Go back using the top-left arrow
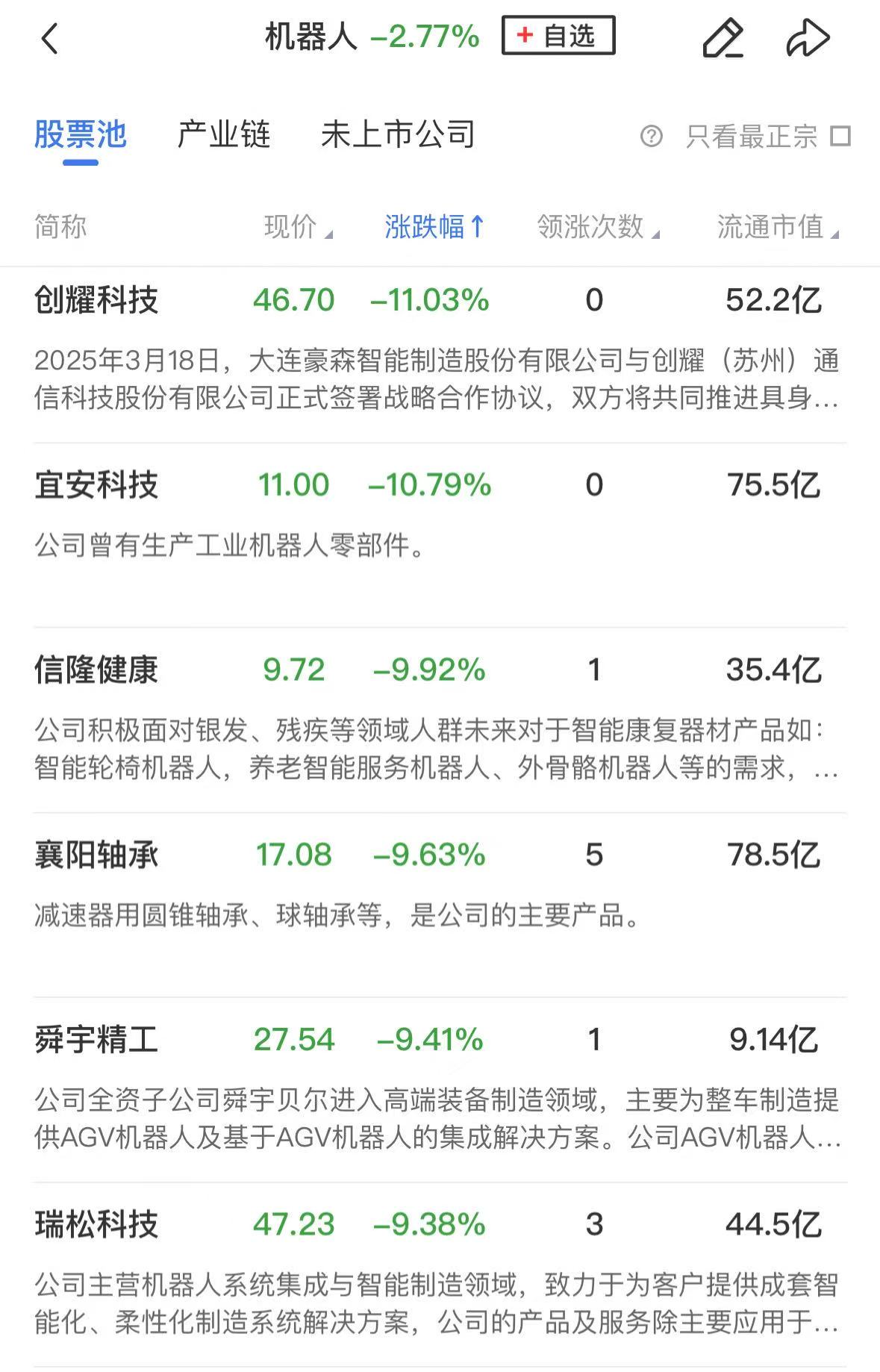 click(x=50, y=39)
